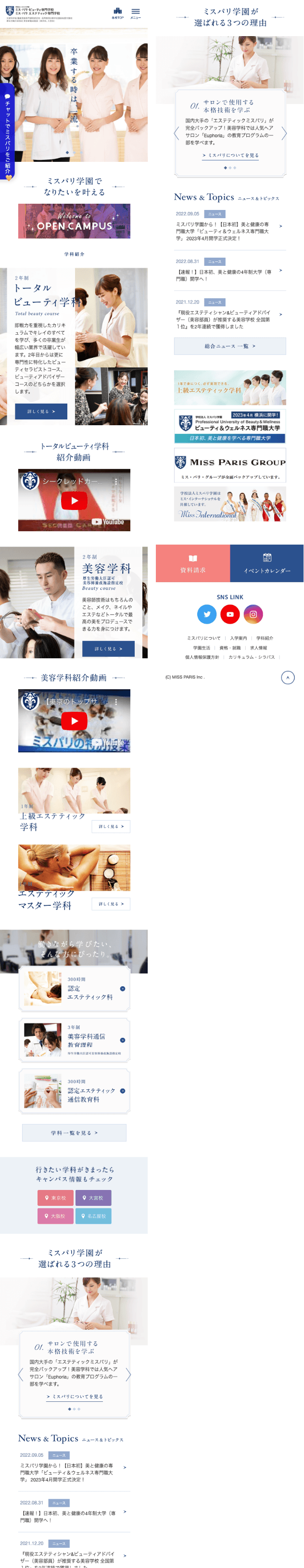Select the 名古屋校 campus
The image size is (304, 1568).
(93, 1215)
